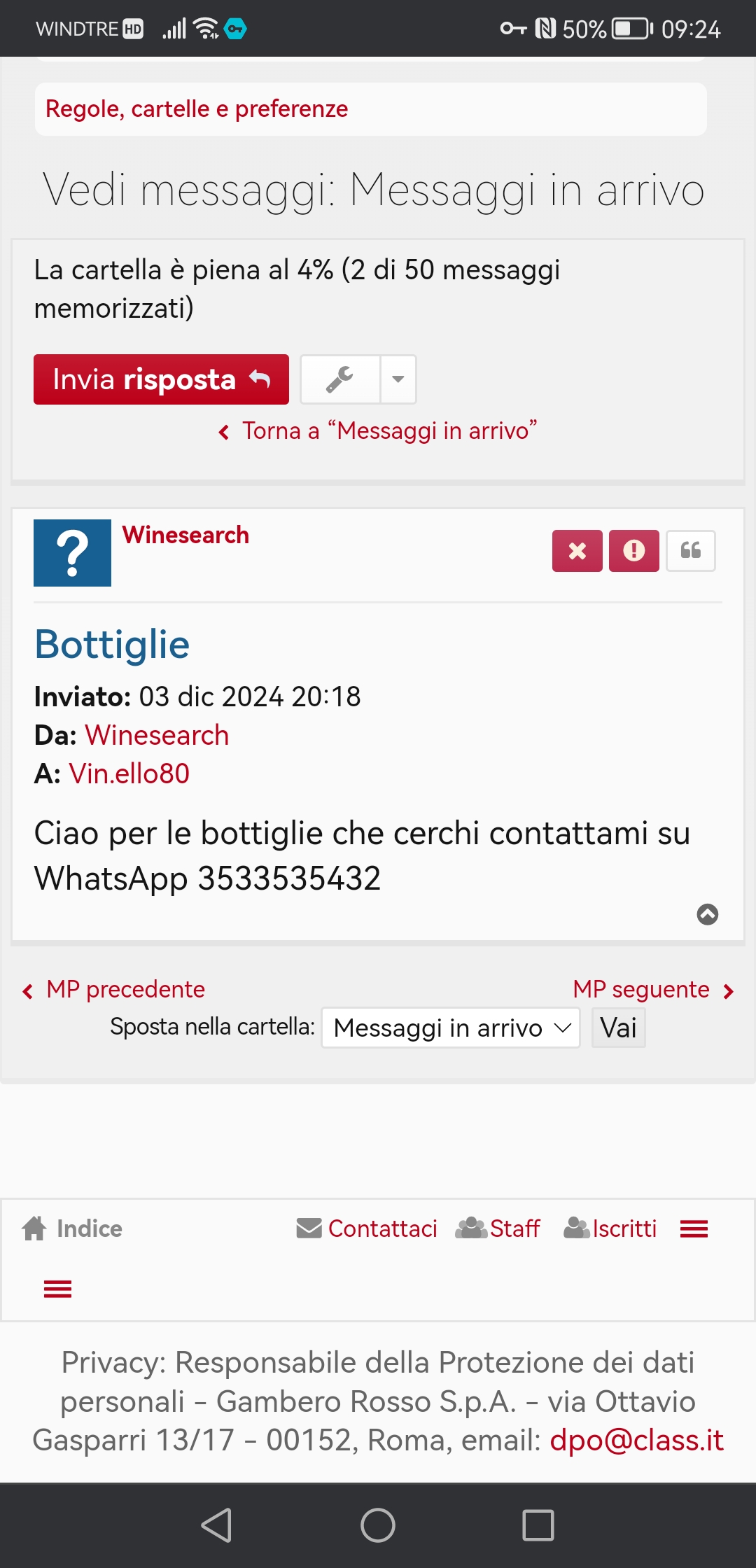This screenshot has width=756, height=1568.
Task: Open the Vin.ello80 recipient link
Action: pos(129,774)
